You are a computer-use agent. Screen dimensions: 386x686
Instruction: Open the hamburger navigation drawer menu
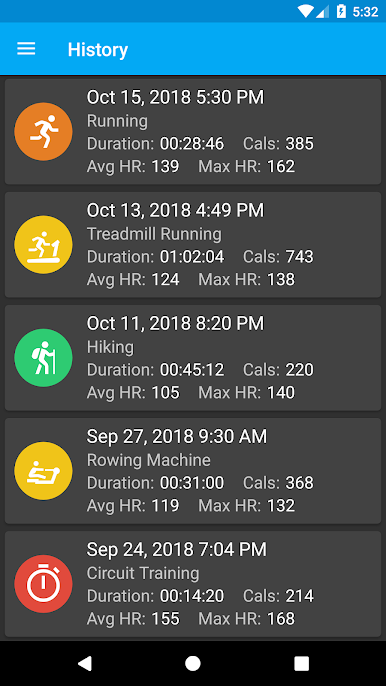click(x=26, y=49)
